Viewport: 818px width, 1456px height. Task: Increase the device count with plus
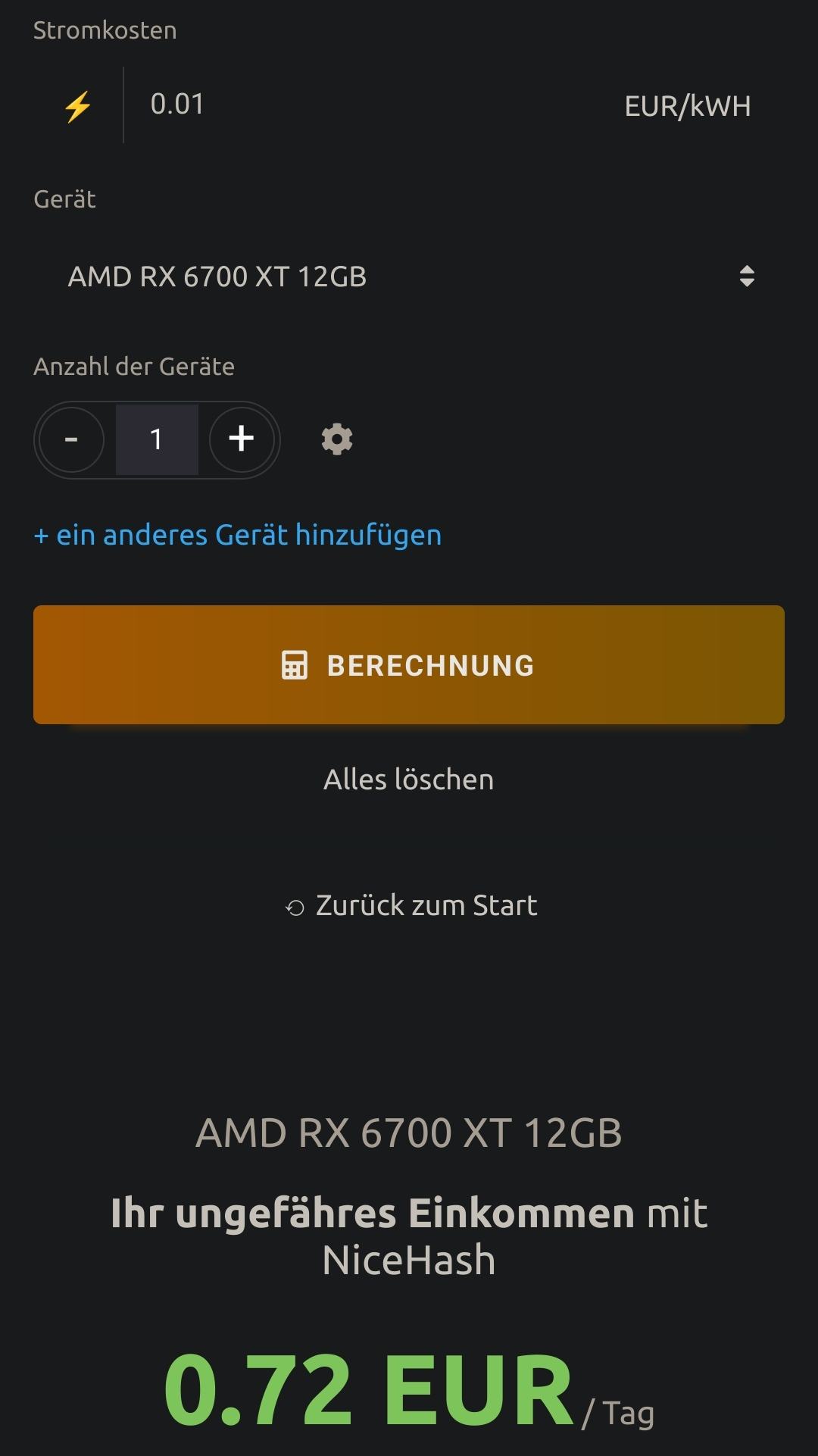coord(242,439)
